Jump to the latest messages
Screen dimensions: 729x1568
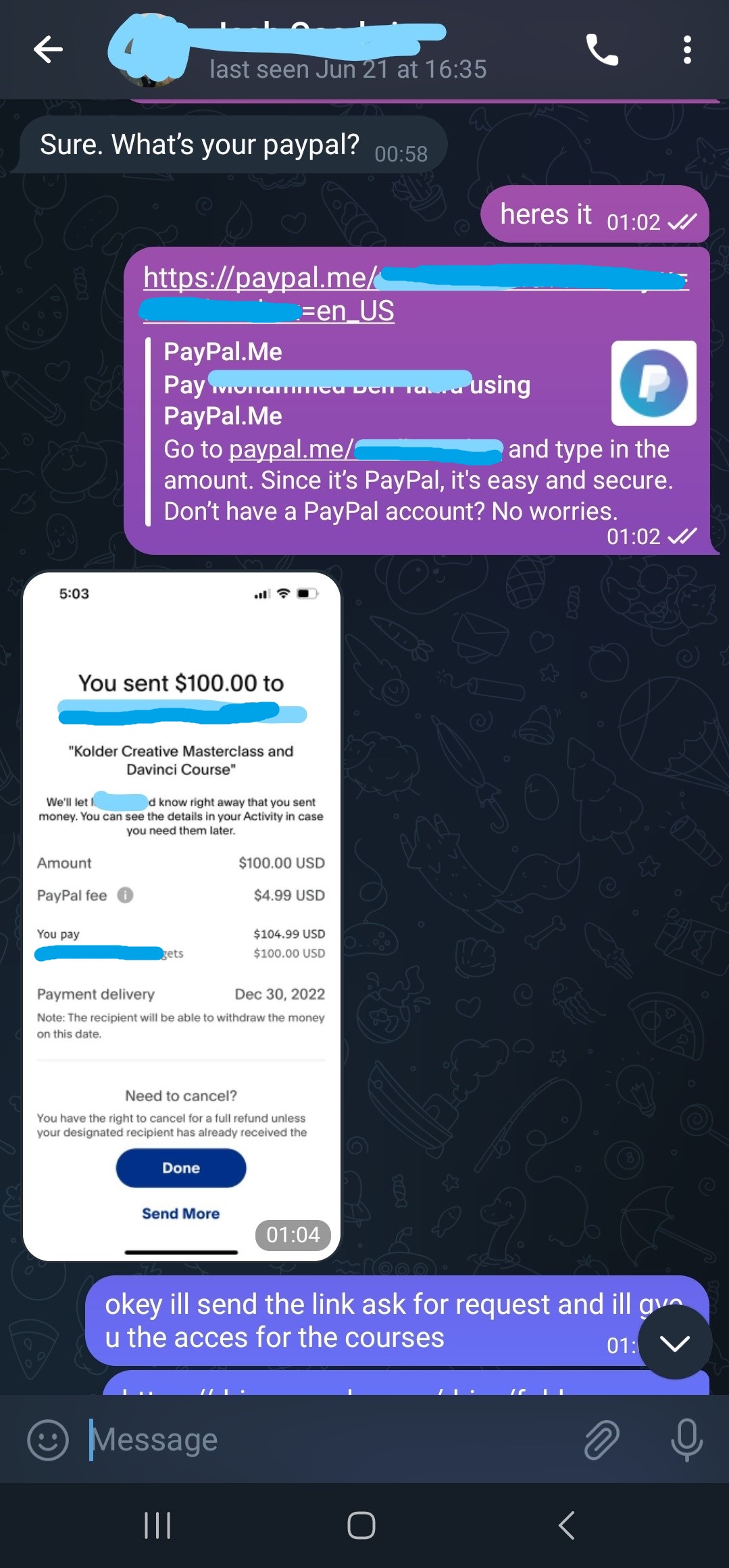coord(674,1342)
